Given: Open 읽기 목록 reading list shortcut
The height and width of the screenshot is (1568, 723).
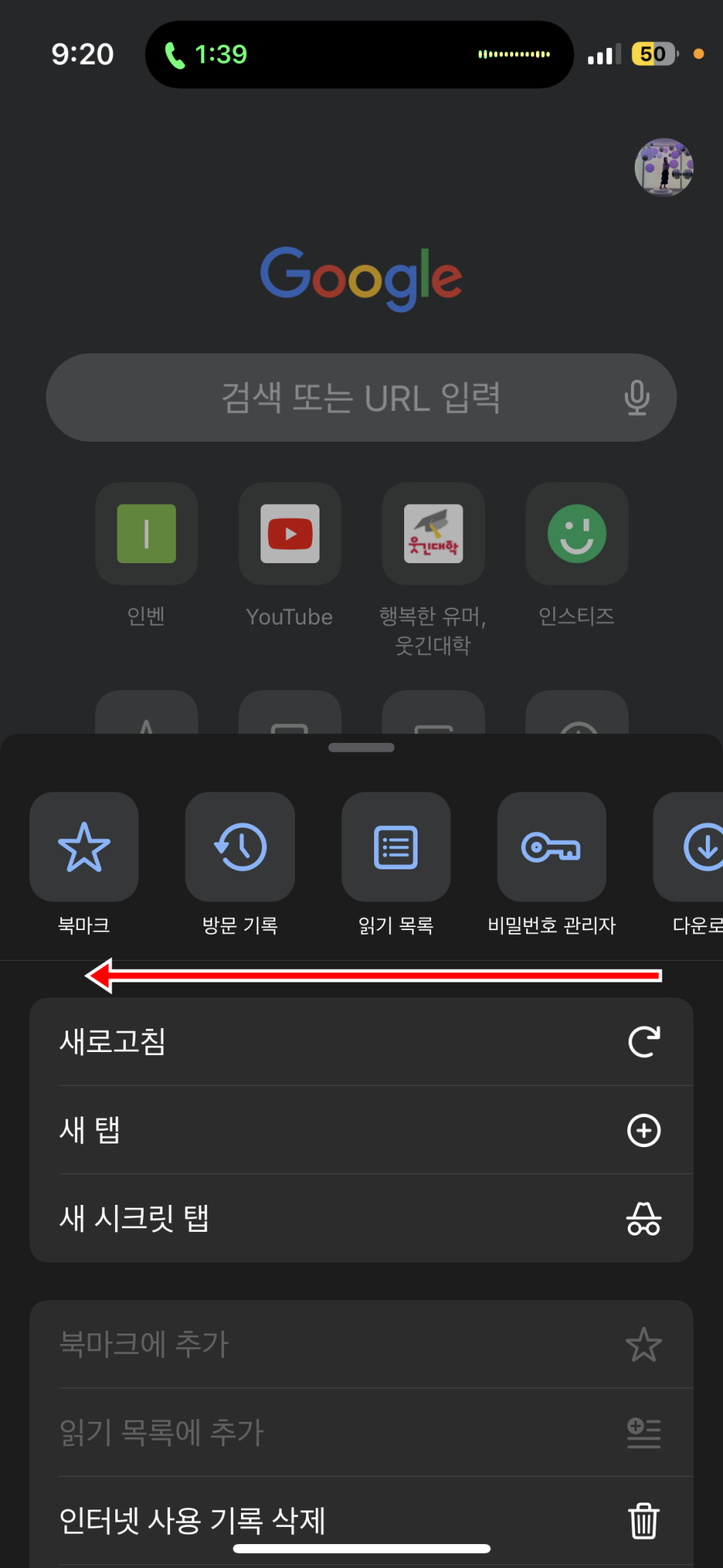Looking at the screenshot, I should tap(396, 848).
